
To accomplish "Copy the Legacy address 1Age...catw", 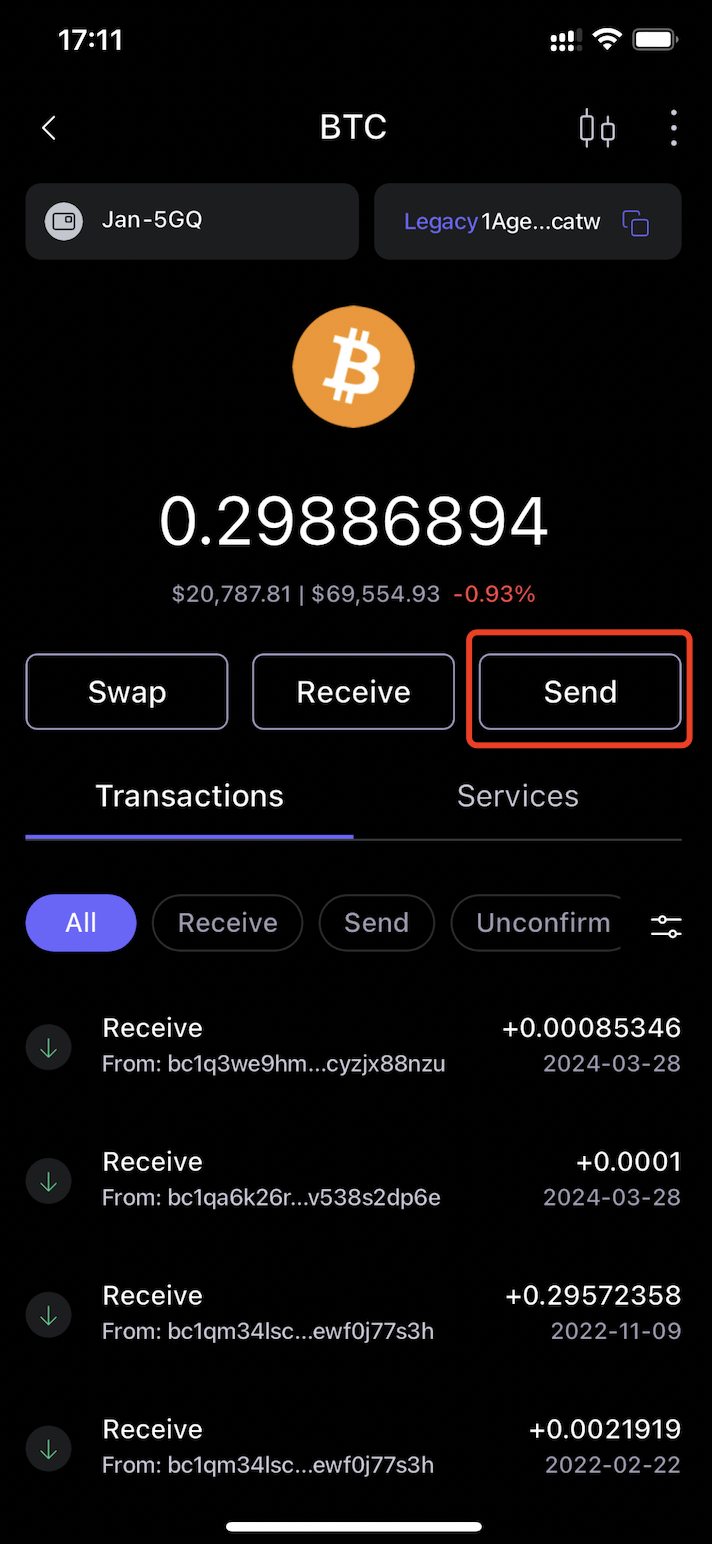I will (635, 222).
